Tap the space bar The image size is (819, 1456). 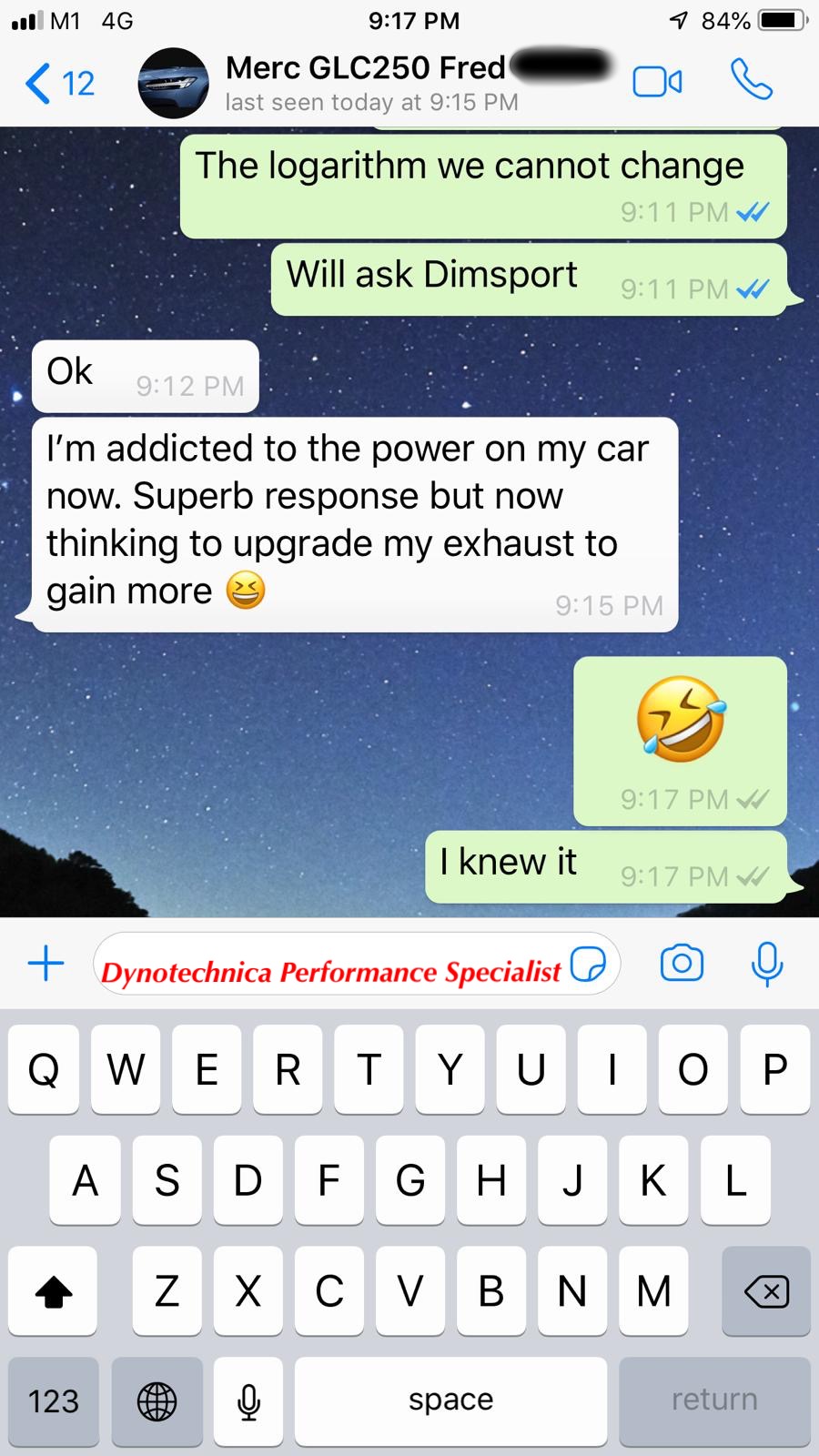pos(450,1401)
